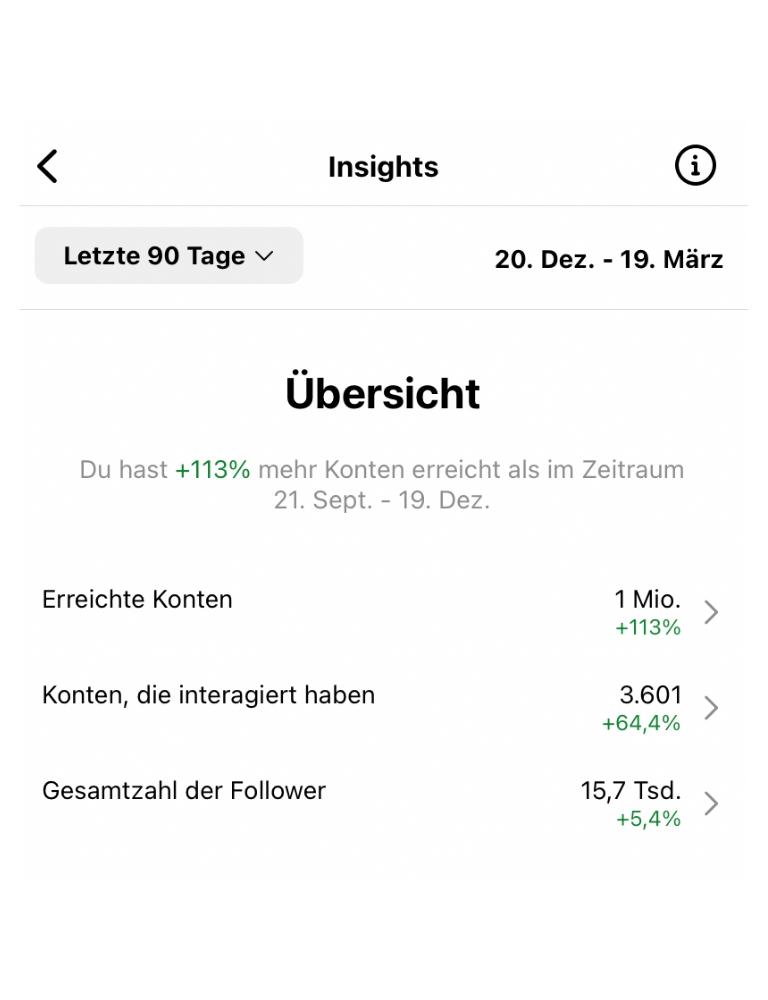Tap the +64,4% interaction growth figure
Image resolution: width=768 pixels, height=1000 pixels.
click(x=640, y=723)
